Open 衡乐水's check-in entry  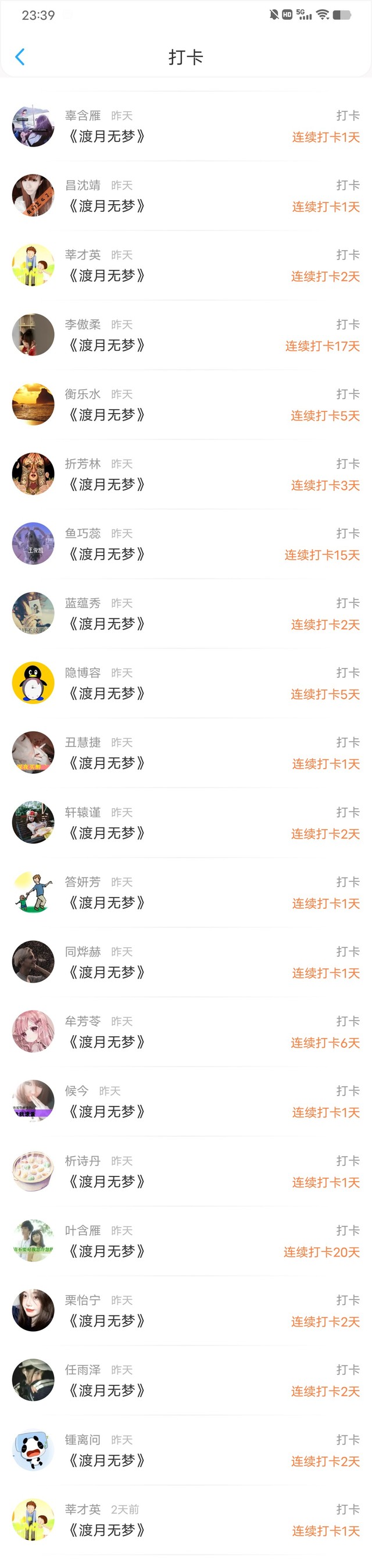pos(186,405)
